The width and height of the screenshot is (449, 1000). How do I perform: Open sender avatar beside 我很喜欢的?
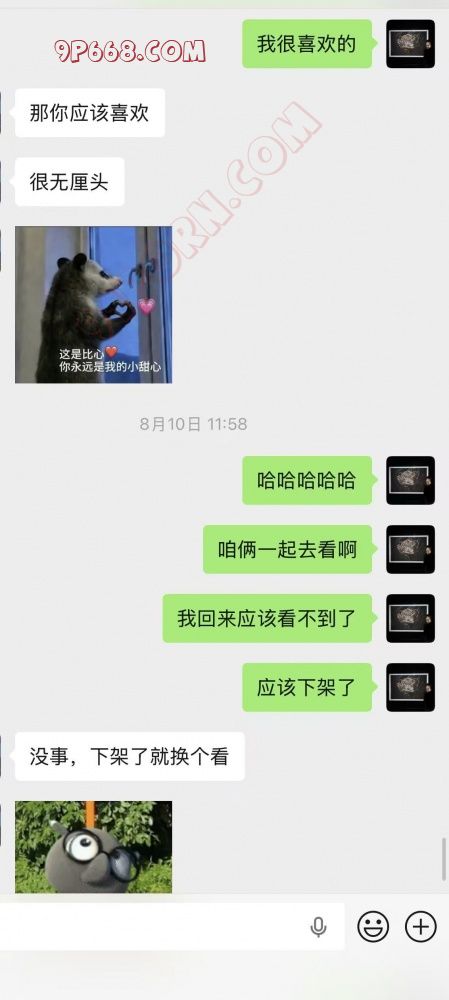(411, 44)
